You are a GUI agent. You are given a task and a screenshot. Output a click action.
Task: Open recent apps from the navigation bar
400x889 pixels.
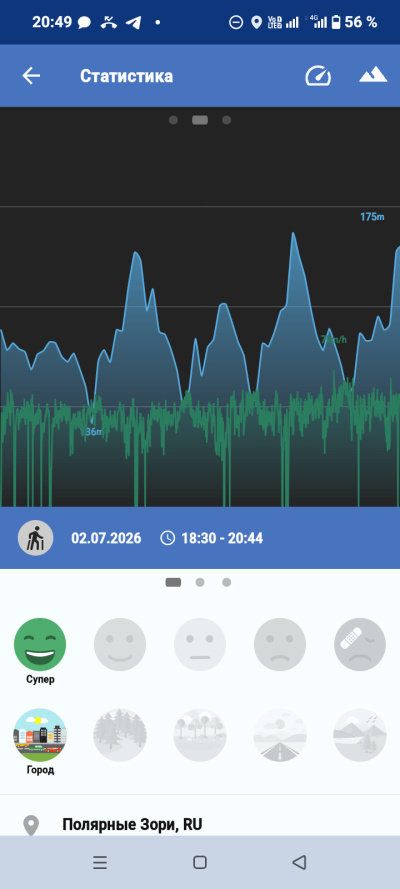tap(100, 862)
